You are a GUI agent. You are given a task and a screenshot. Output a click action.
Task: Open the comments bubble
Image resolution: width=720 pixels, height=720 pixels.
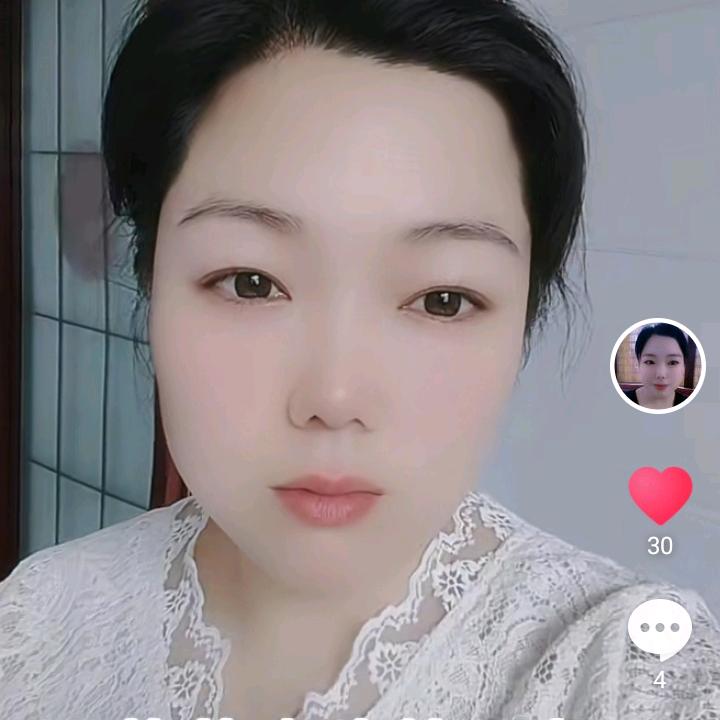click(x=659, y=629)
